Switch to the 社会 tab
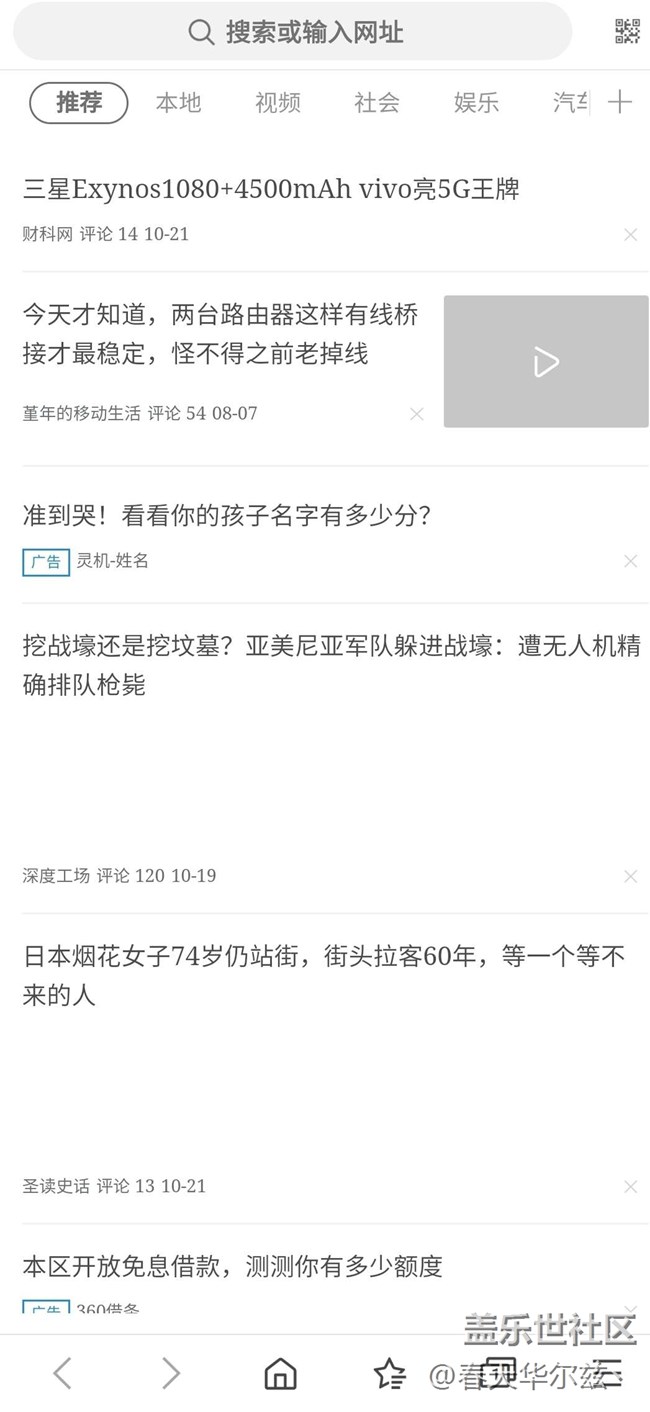The image size is (650, 1412). click(376, 102)
